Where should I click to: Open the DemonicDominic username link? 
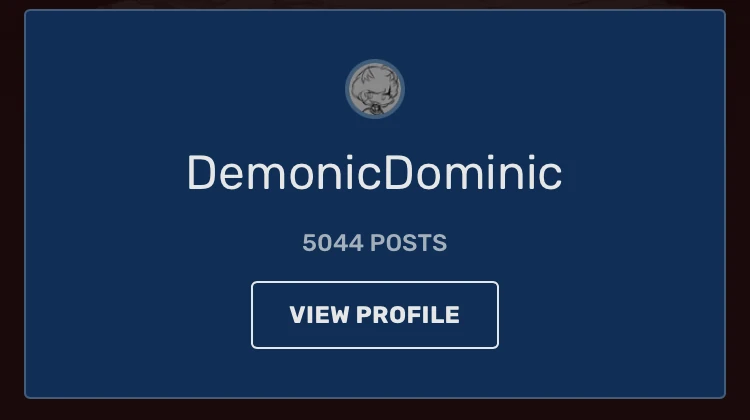tap(374, 174)
